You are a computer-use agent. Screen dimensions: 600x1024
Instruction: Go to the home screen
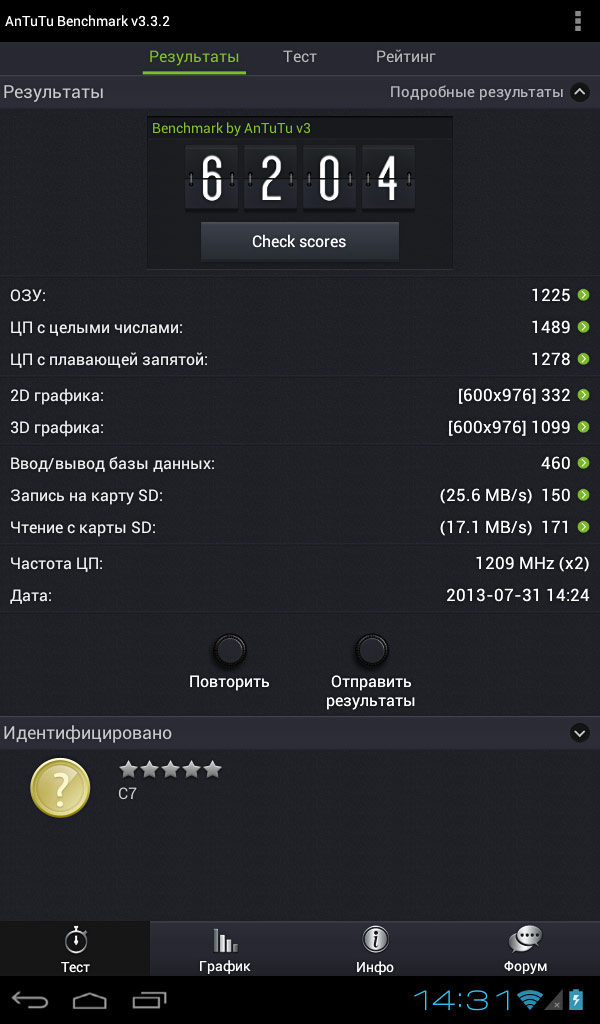pyautogui.click(x=90, y=999)
